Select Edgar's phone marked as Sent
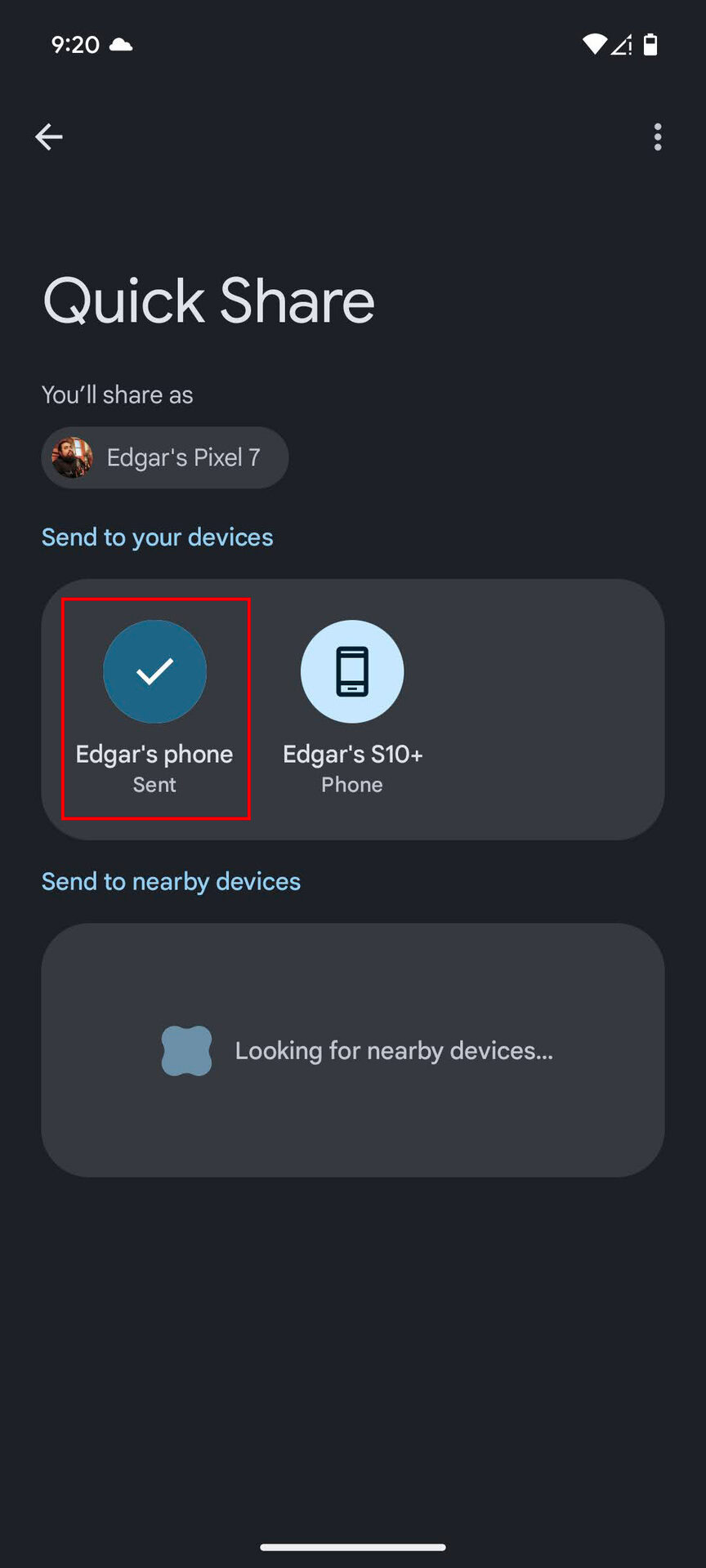Screen dimensions: 706x1568 click(x=154, y=672)
